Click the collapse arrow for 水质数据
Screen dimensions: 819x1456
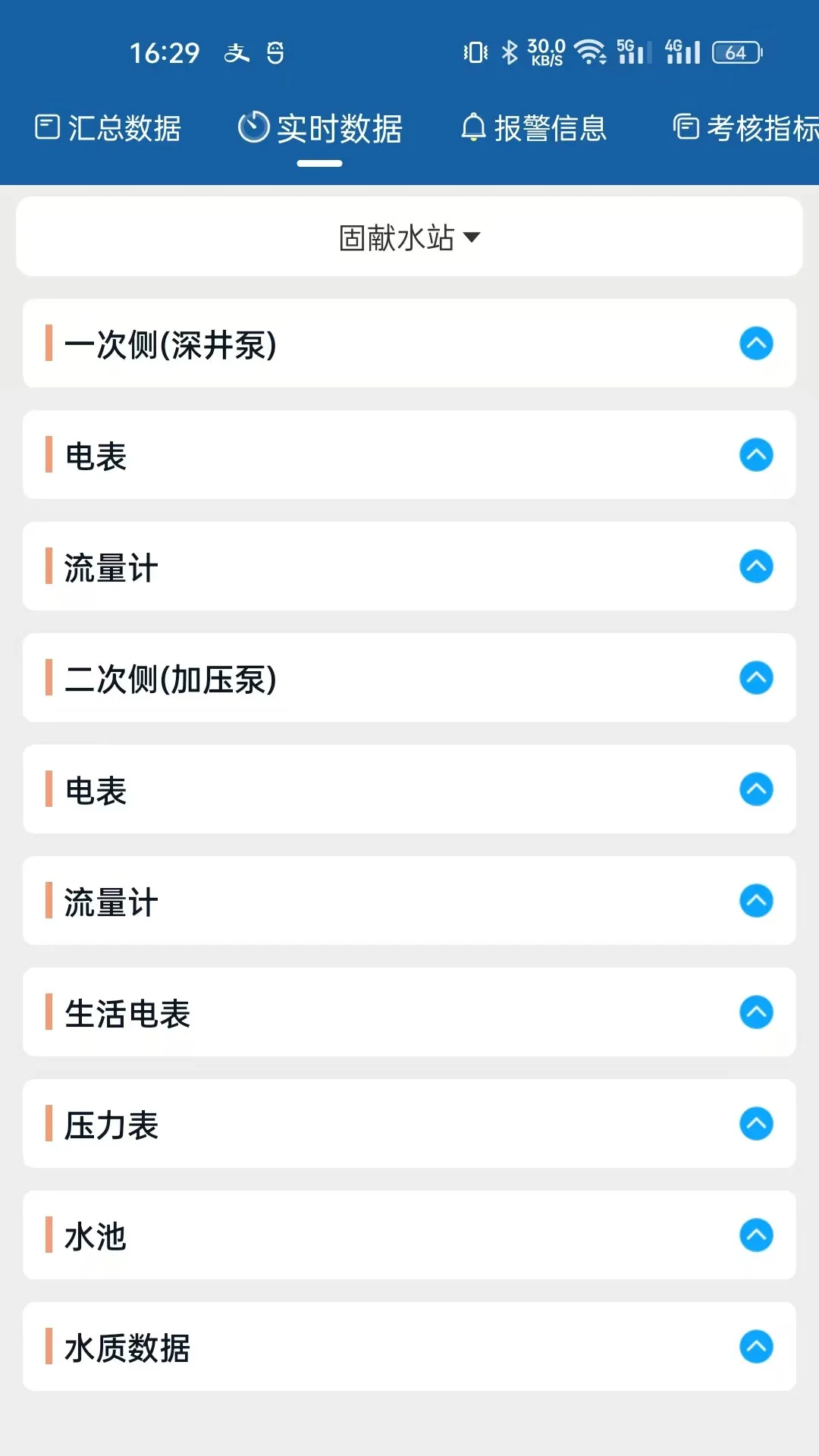pos(755,1348)
